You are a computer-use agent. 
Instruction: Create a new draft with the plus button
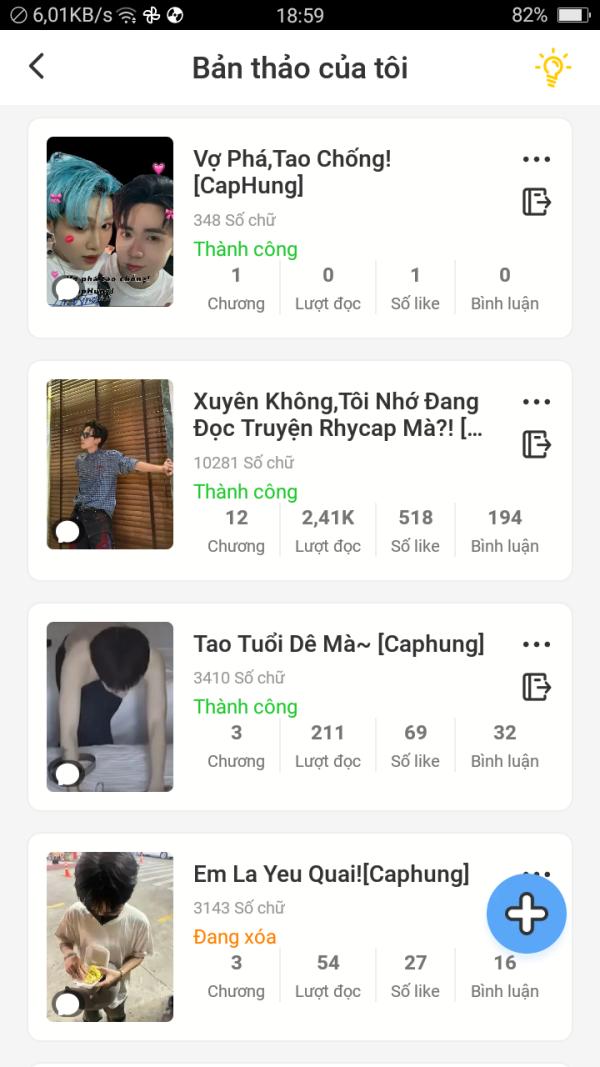527,913
